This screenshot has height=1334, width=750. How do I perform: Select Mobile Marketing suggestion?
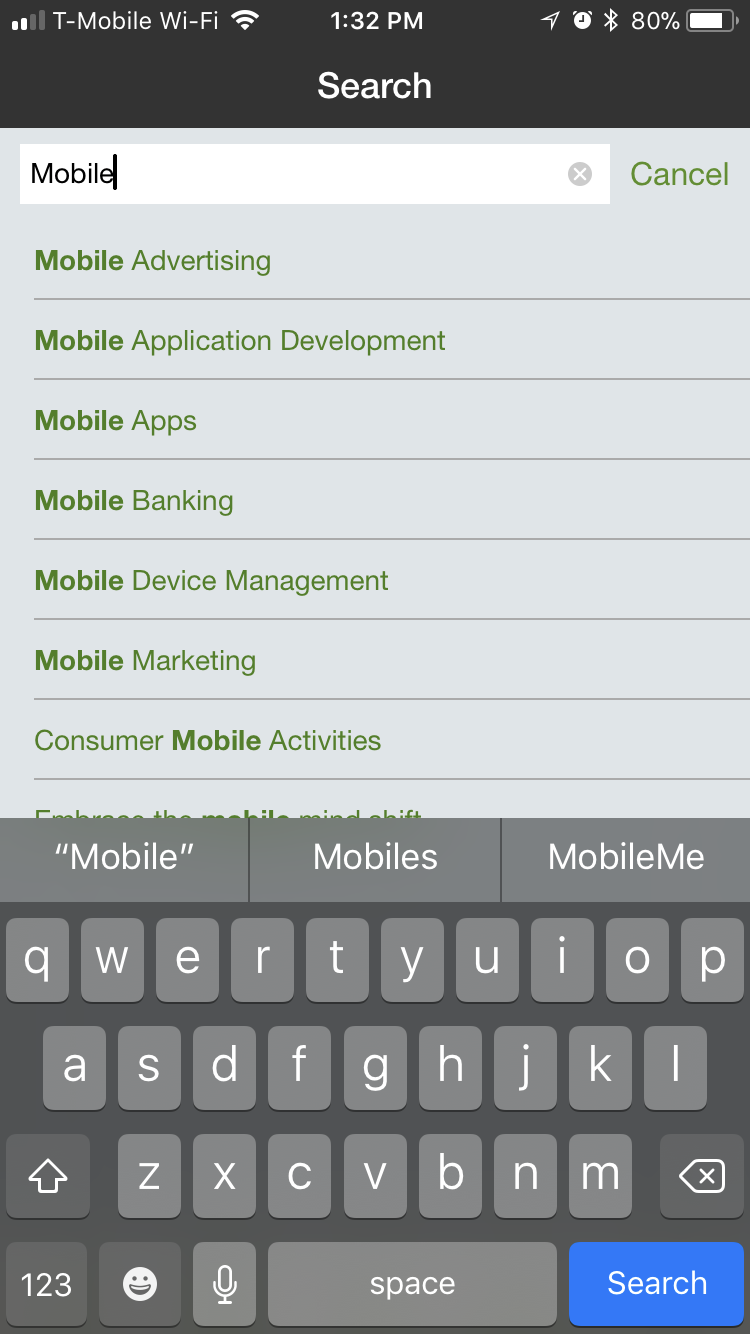coord(392,660)
